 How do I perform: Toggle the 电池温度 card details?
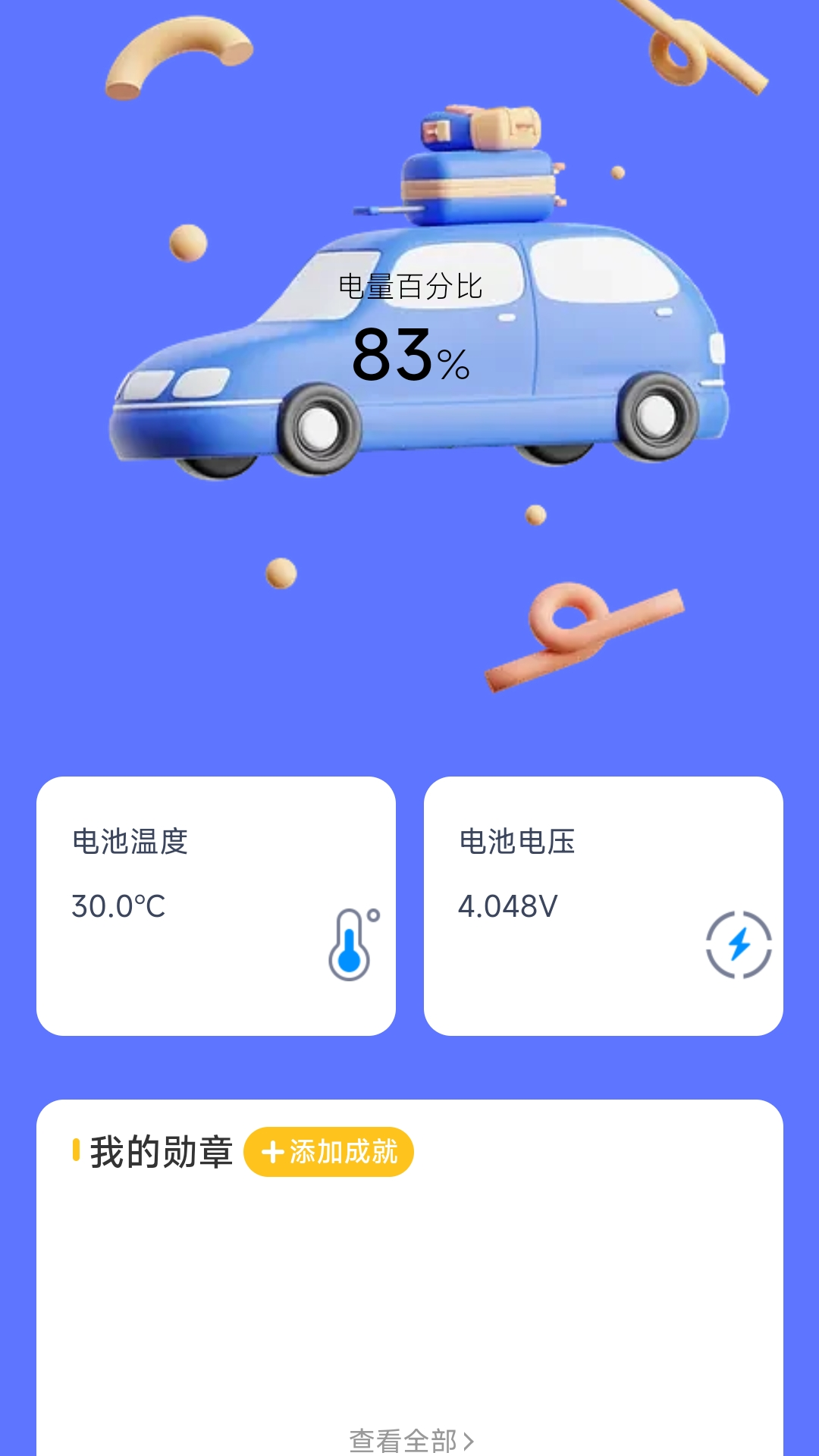pos(215,906)
